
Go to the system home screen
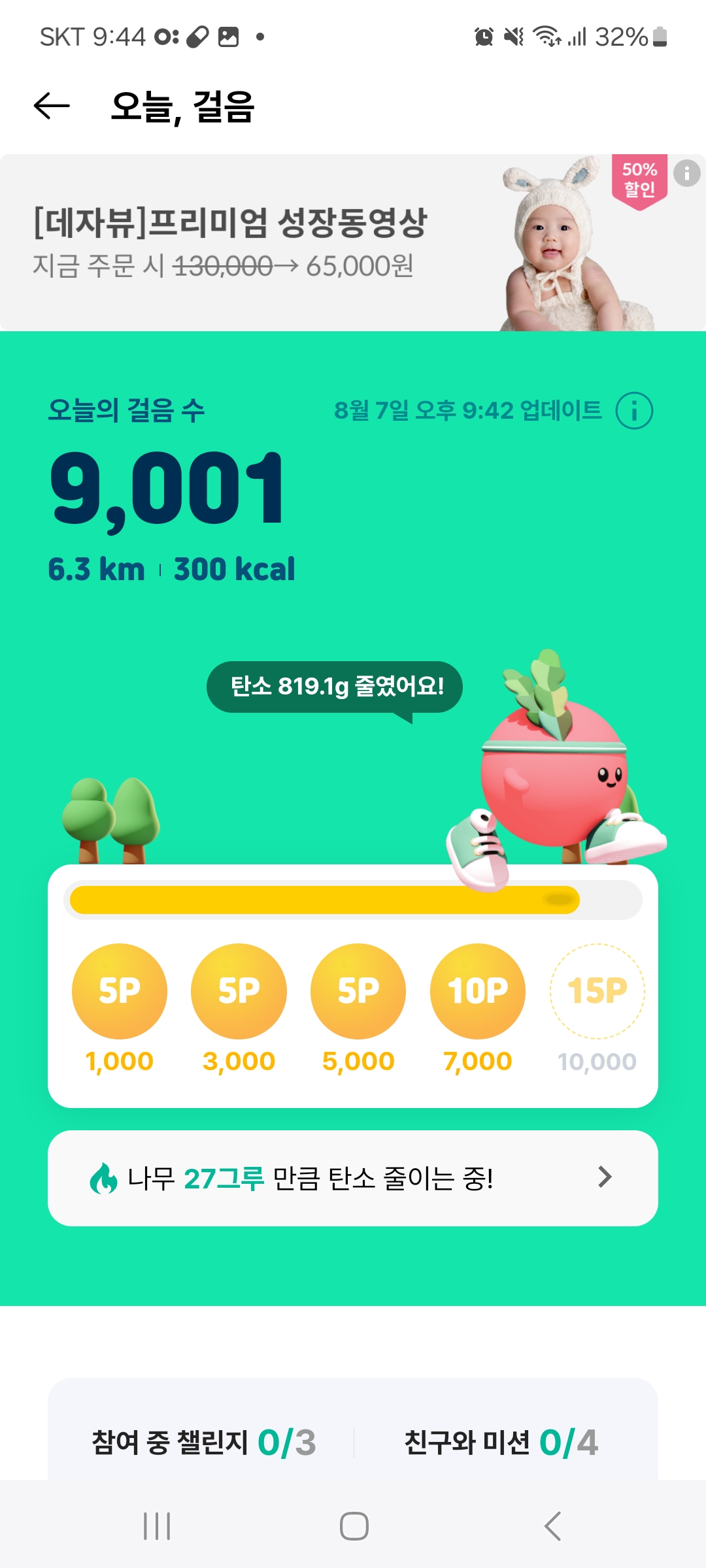pyautogui.click(x=354, y=1526)
